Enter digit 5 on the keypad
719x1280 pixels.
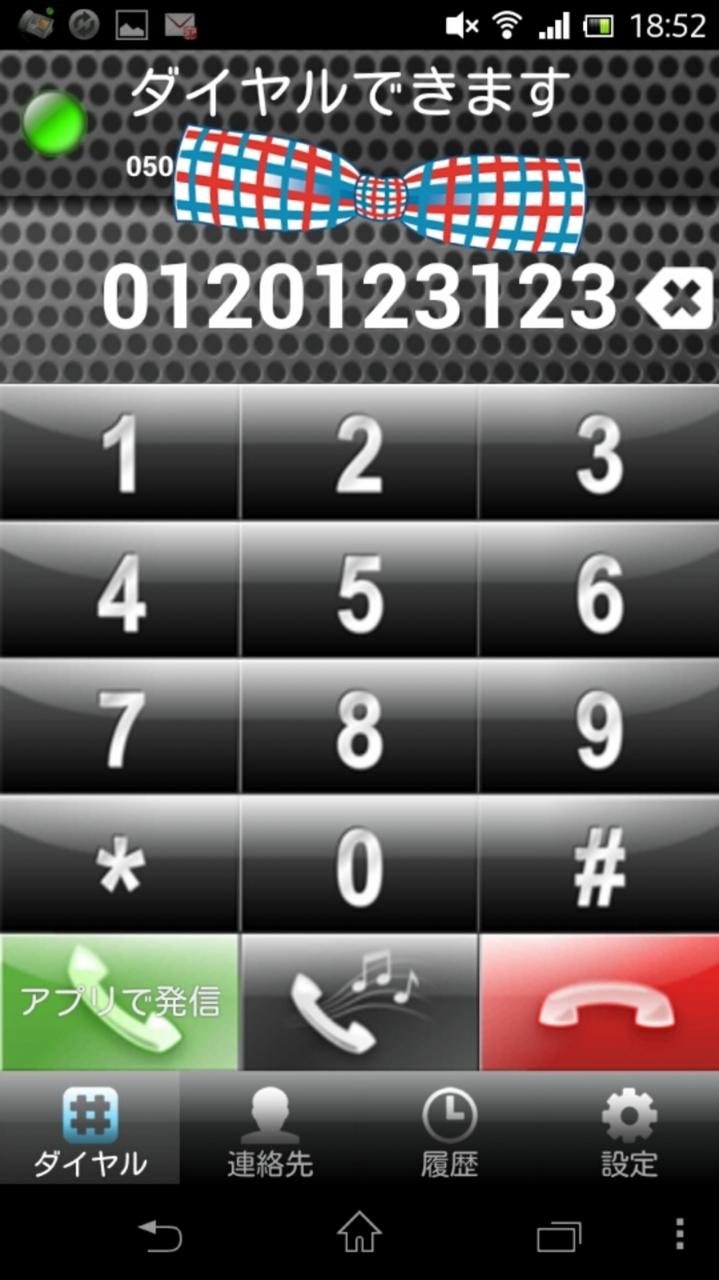tap(359, 592)
